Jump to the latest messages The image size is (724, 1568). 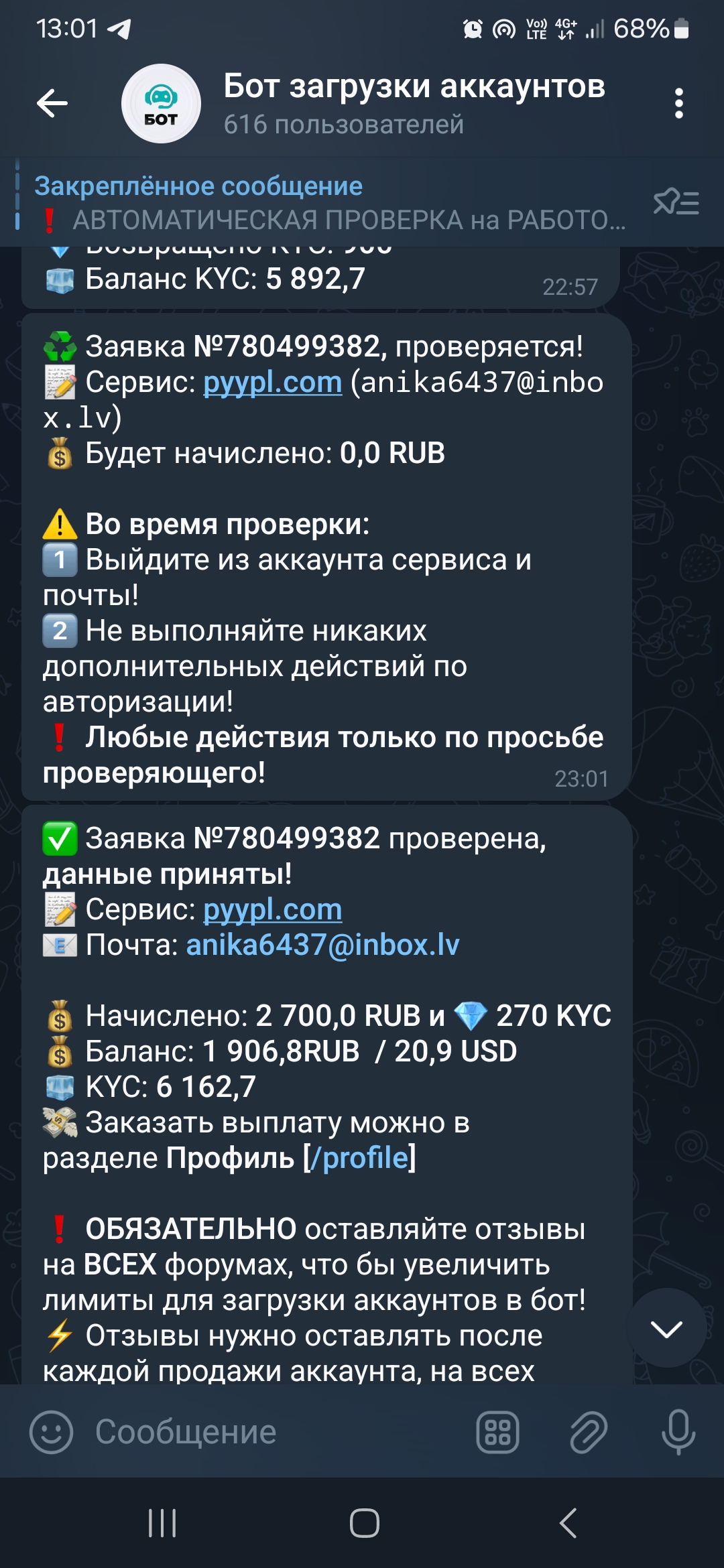click(x=666, y=1329)
